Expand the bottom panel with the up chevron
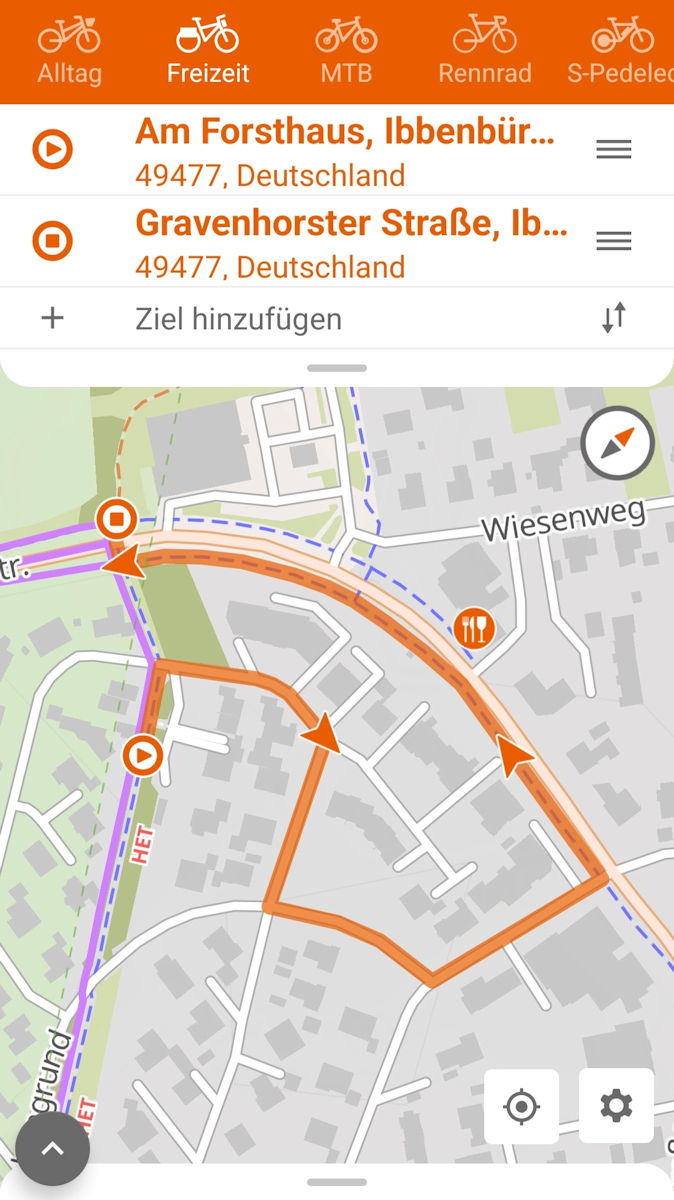 [52, 1149]
